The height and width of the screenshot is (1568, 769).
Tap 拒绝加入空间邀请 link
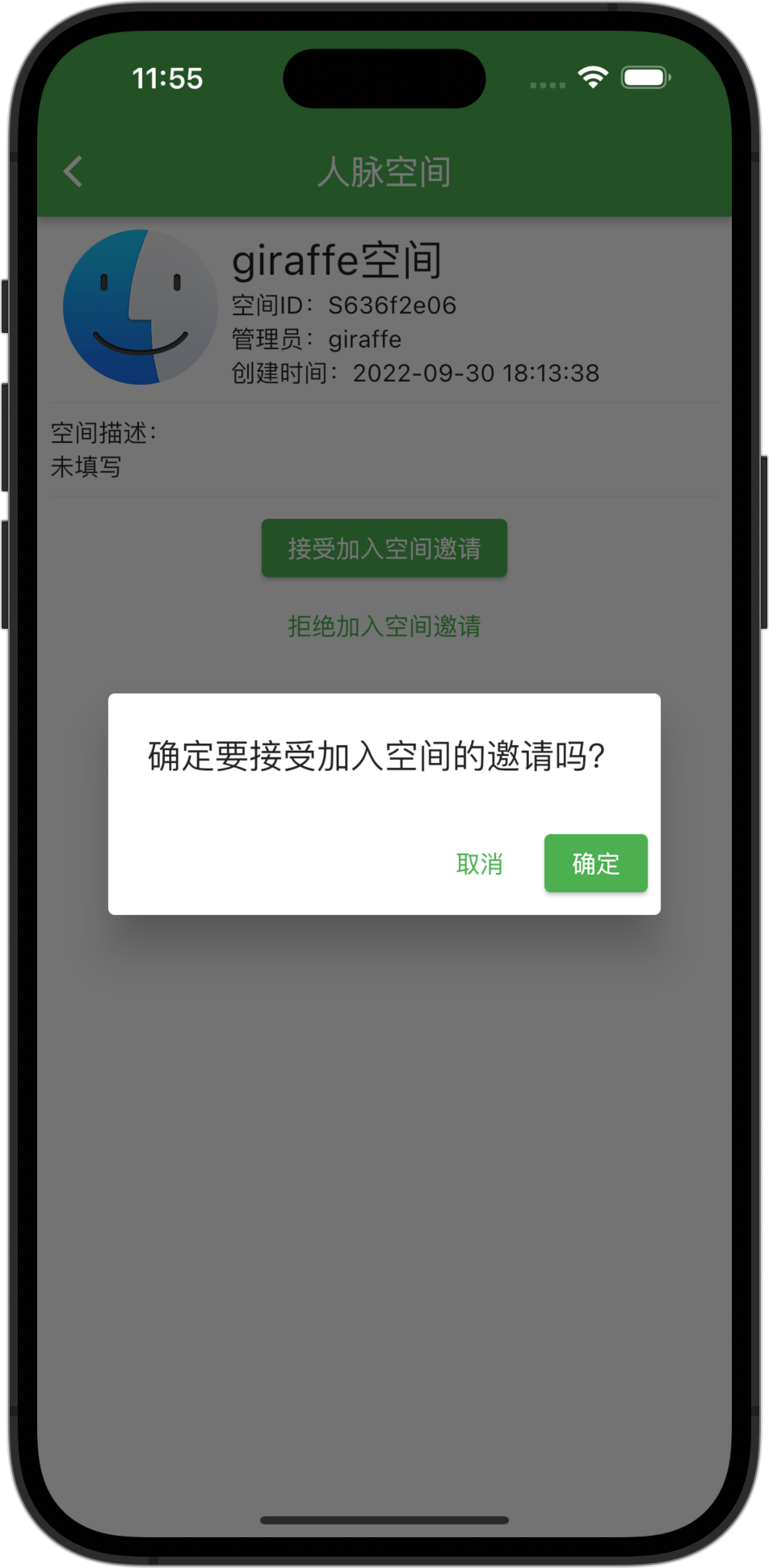384,626
